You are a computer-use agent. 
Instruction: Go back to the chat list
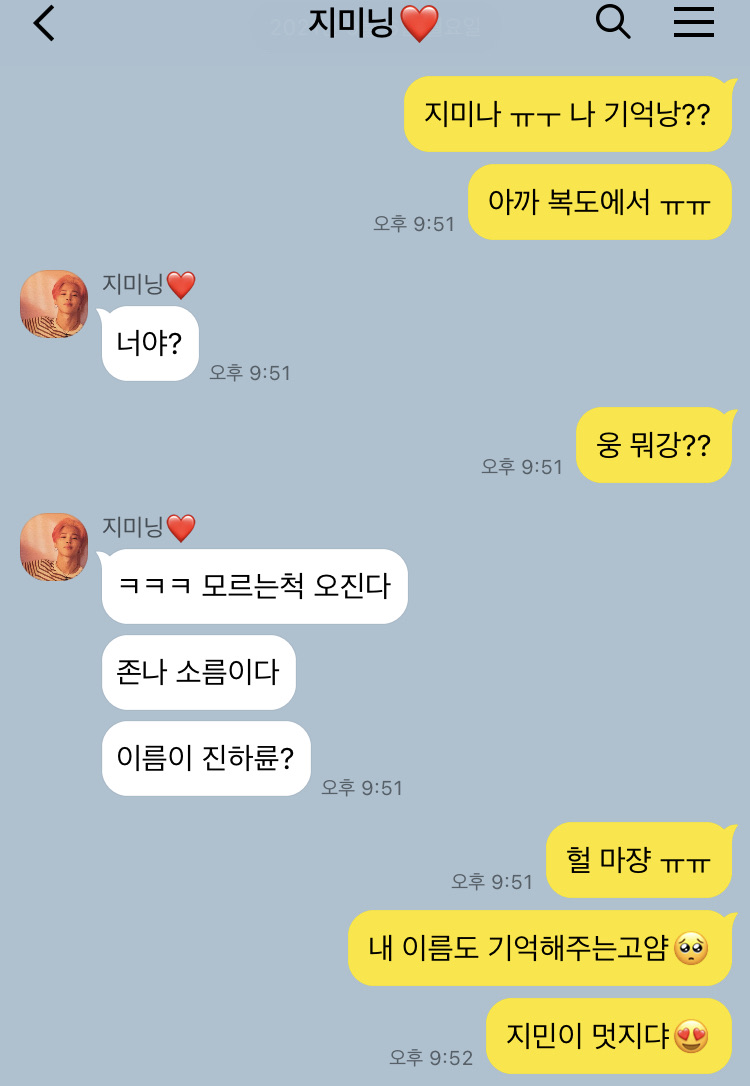(44, 23)
